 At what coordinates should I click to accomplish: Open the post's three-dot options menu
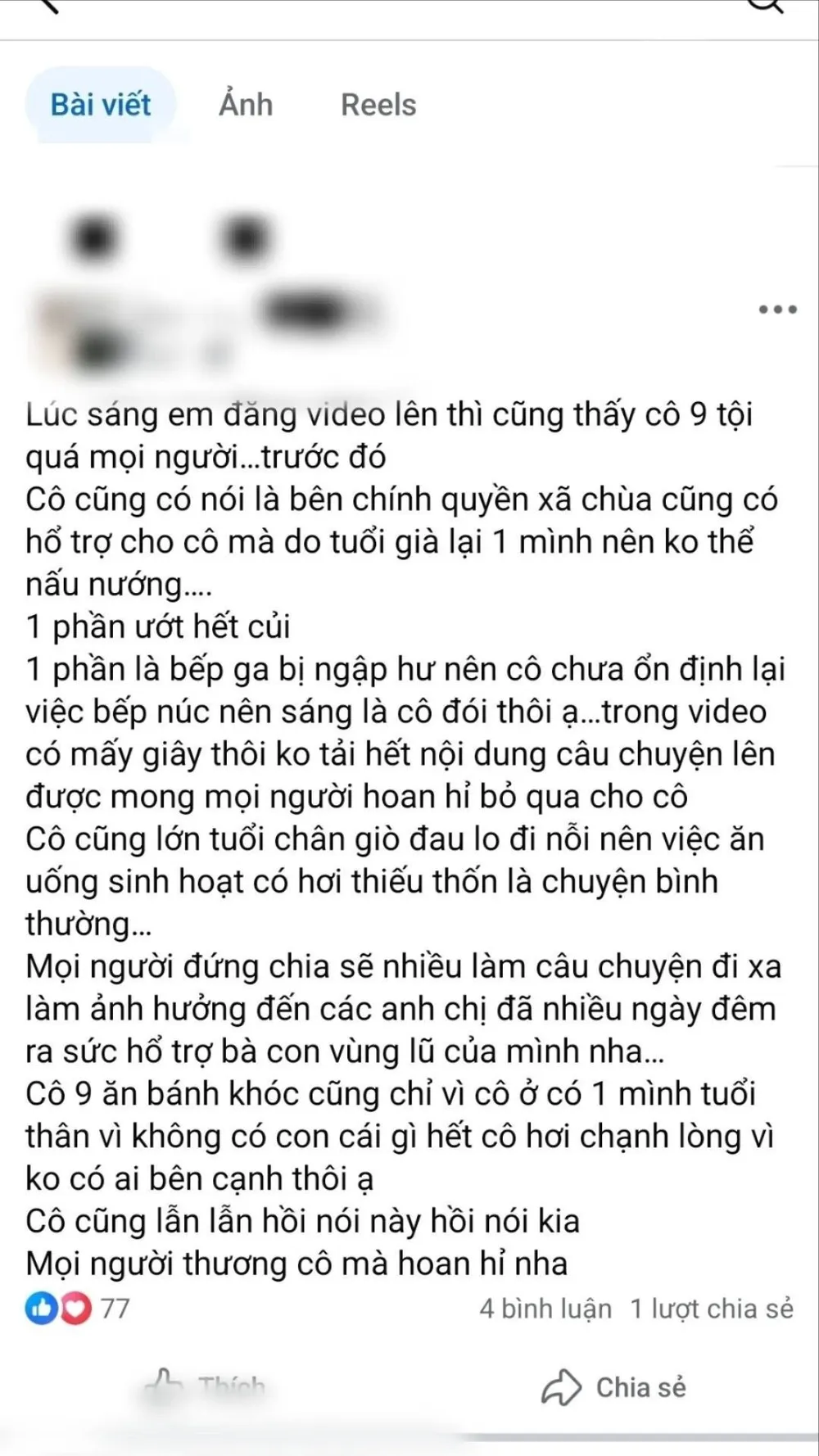[x=776, y=310]
